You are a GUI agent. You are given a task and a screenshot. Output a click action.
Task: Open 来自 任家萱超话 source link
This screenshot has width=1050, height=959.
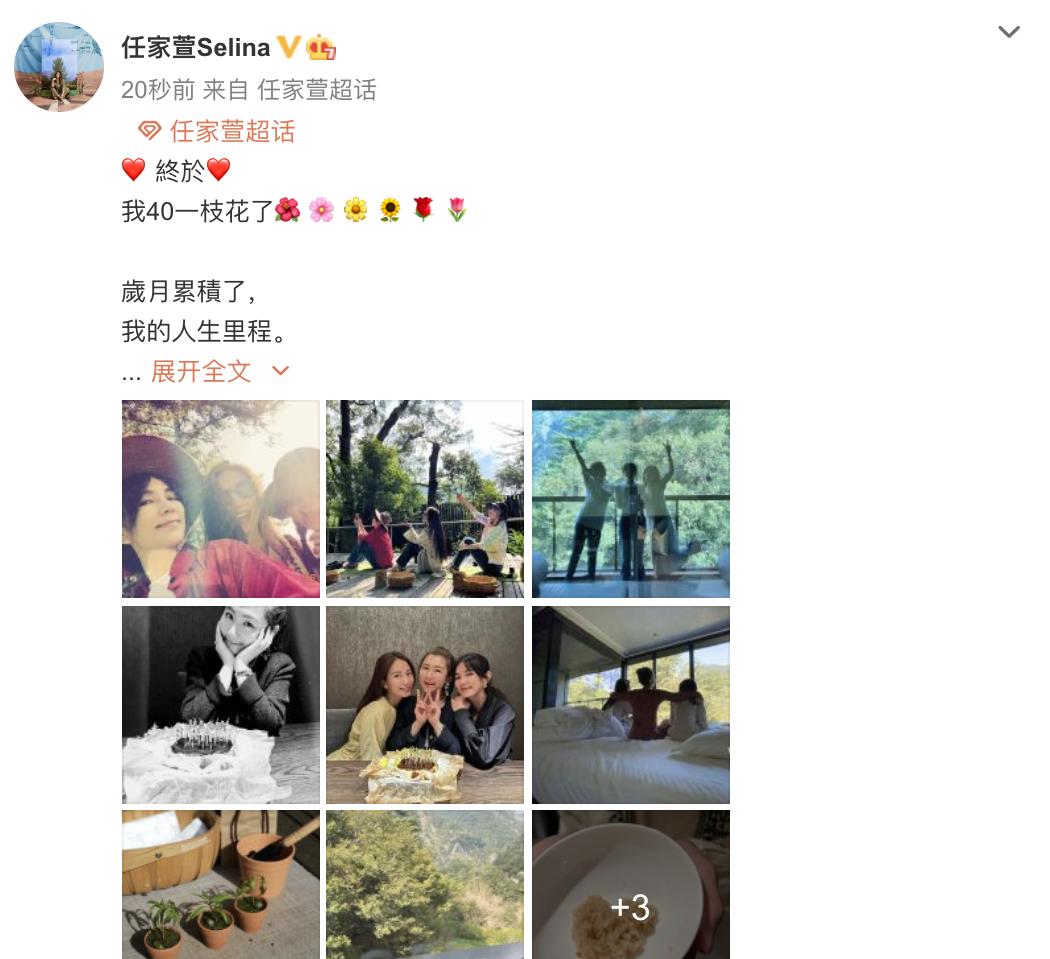click(x=316, y=90)
